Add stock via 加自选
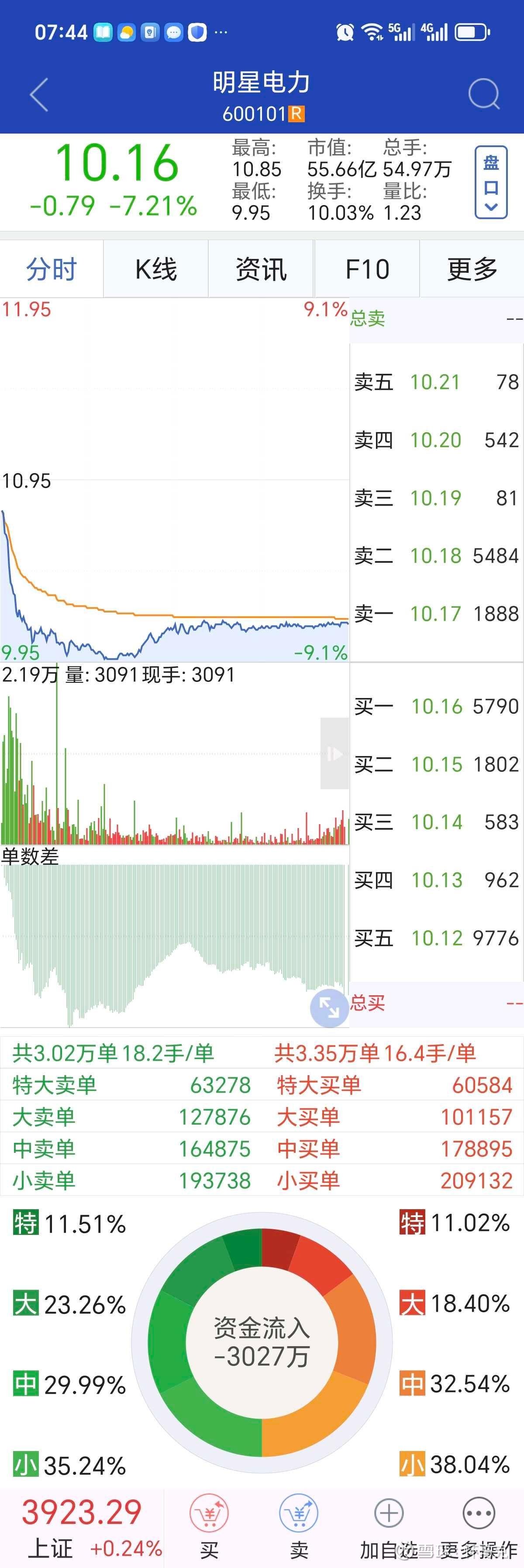The height and width of the screenshot is (1568, 524). [x=388, y=1524]
